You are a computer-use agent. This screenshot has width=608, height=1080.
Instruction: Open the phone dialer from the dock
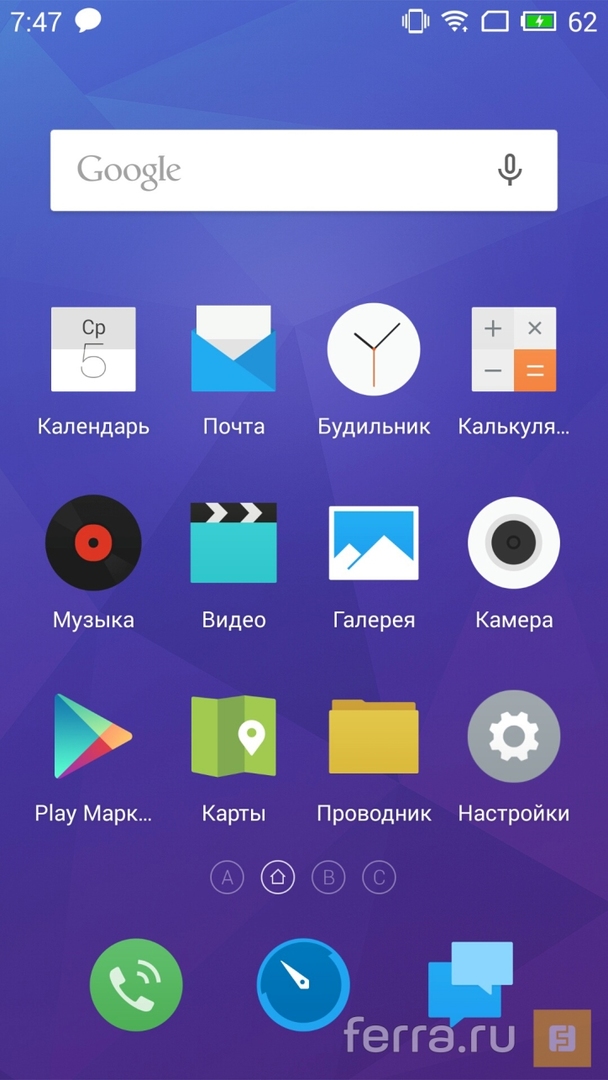coord(136,985)
